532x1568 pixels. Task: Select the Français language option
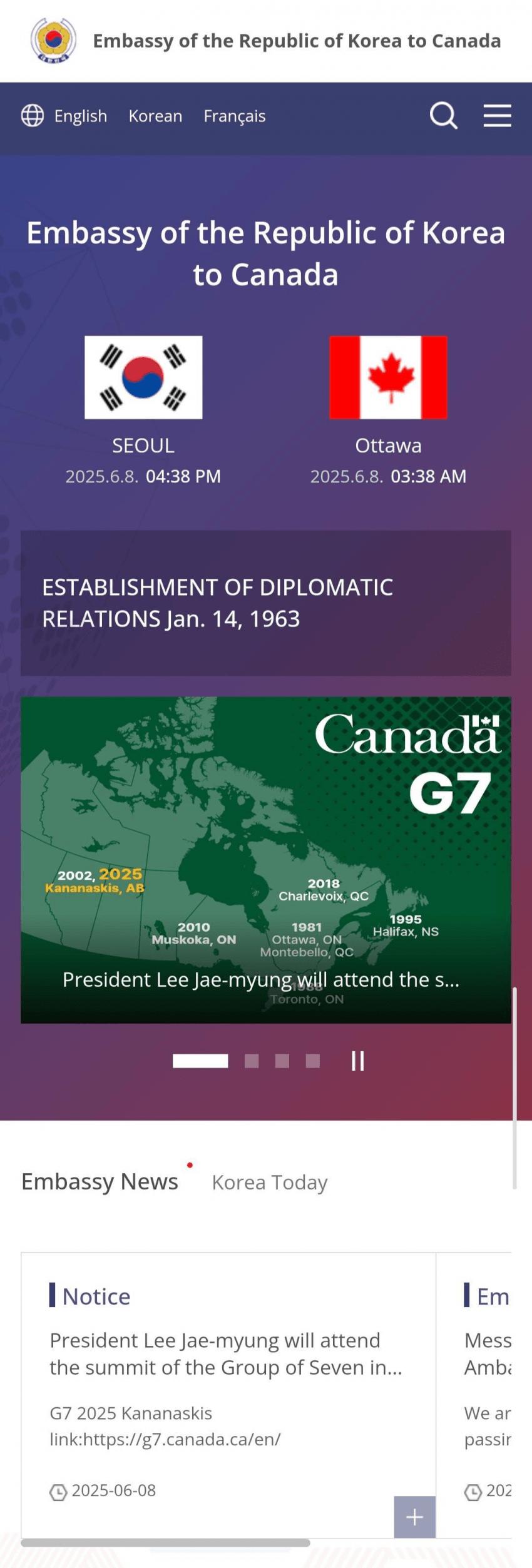pos(234,116)
